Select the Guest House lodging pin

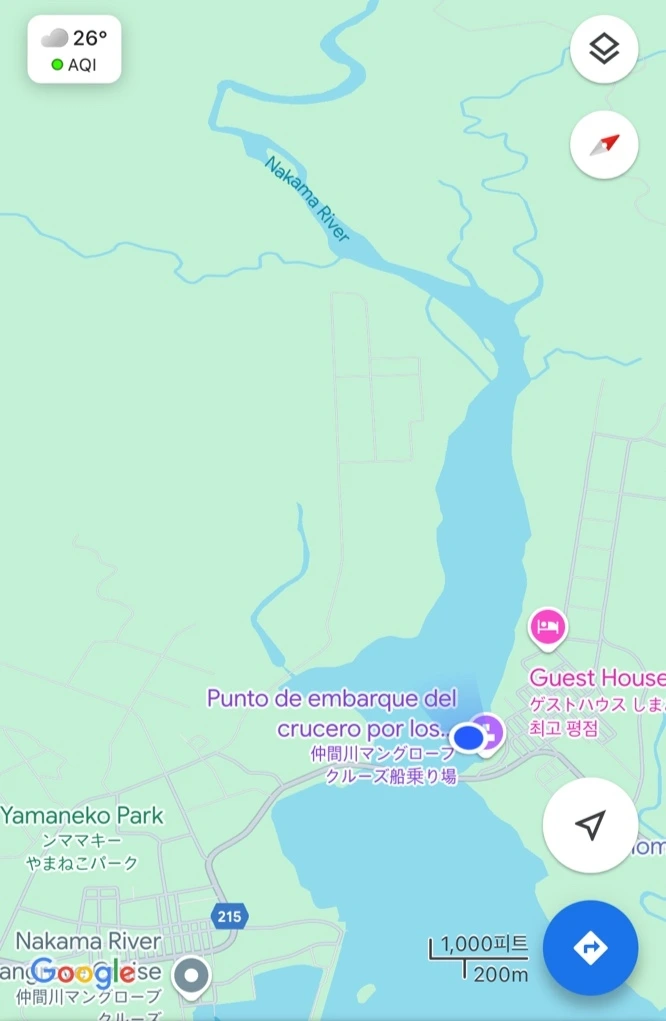coord(547,629)
